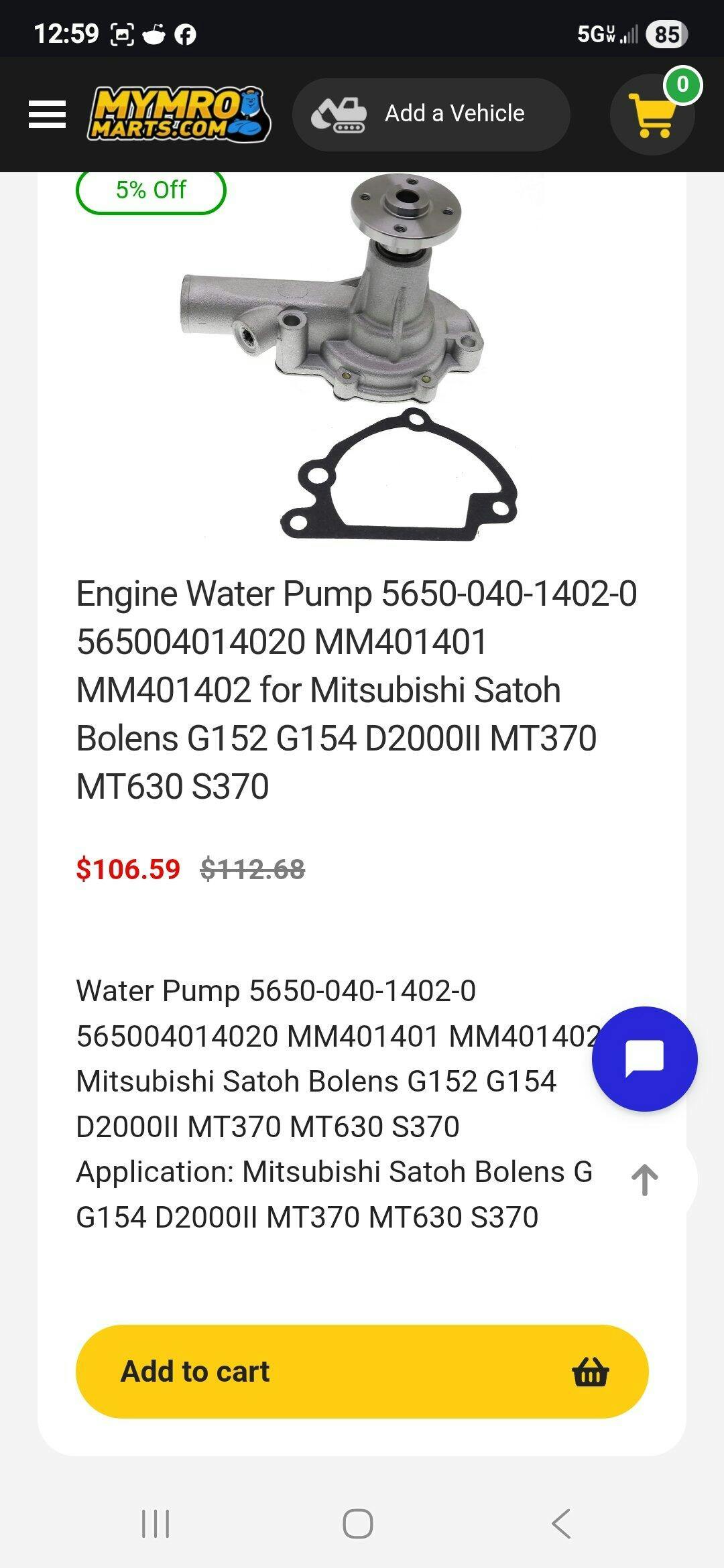Go to MyMROmarts home via logo
This screenshot has height=1568, width=724.
tap(179, 114)
